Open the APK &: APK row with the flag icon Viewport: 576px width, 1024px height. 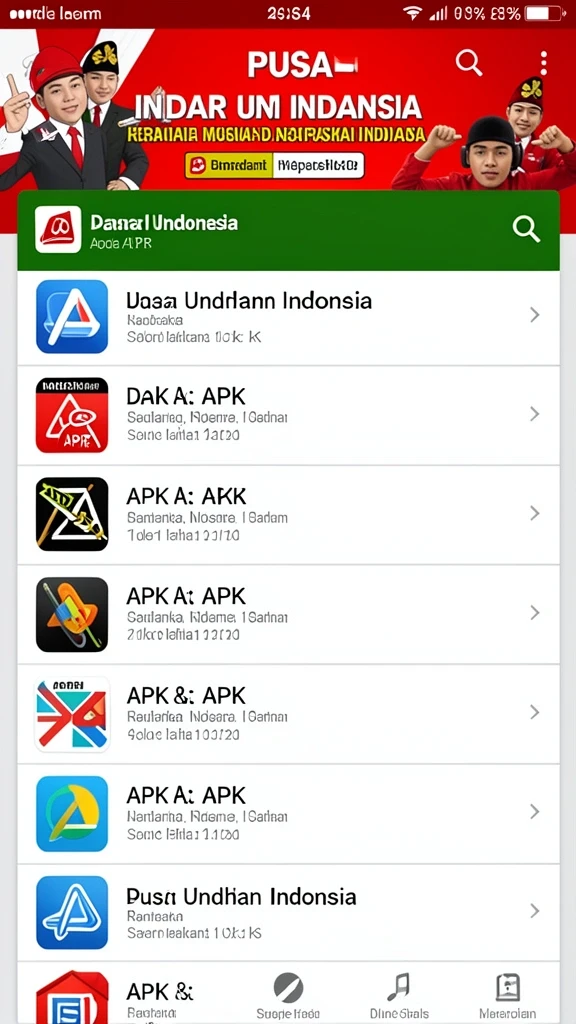(x=289, y=714)
